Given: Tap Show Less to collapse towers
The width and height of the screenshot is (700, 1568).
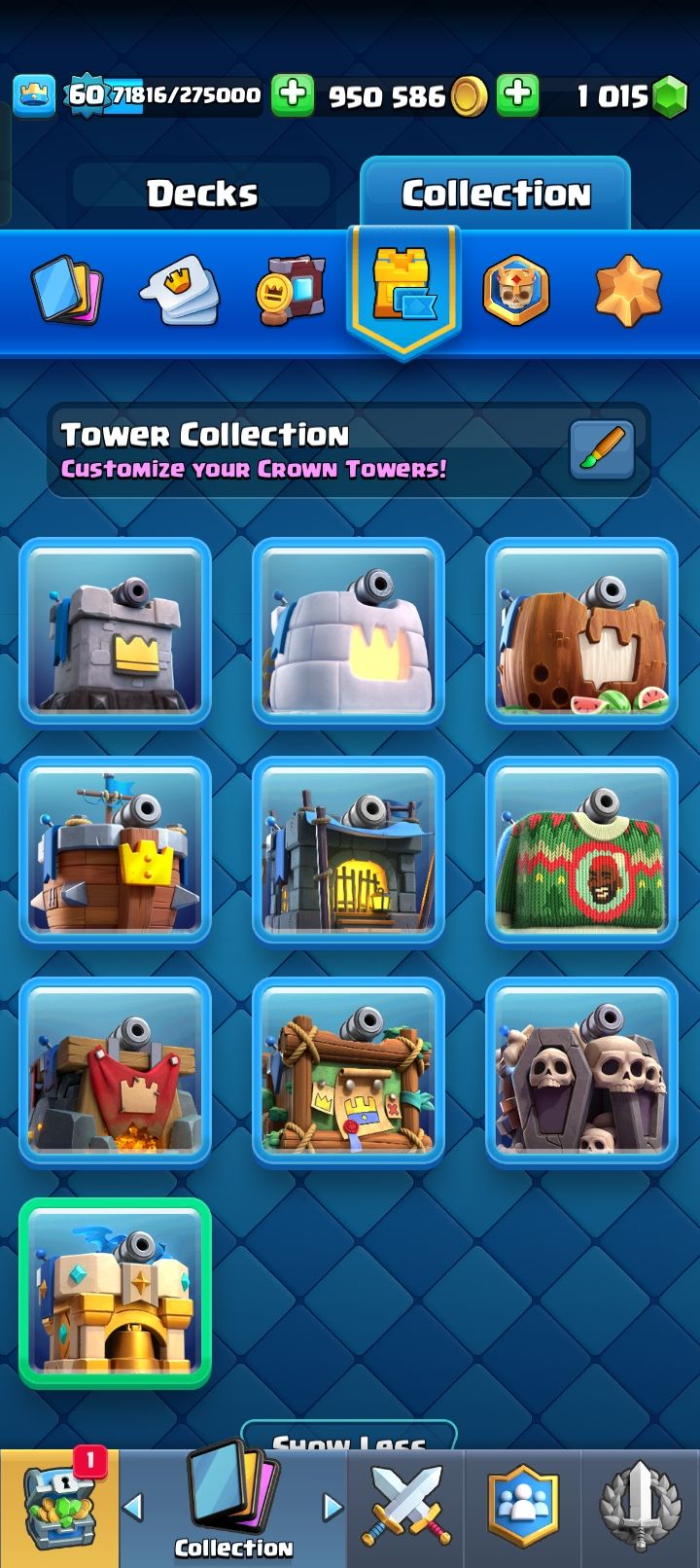Looking at the screenshot, I should point(349,1438).
